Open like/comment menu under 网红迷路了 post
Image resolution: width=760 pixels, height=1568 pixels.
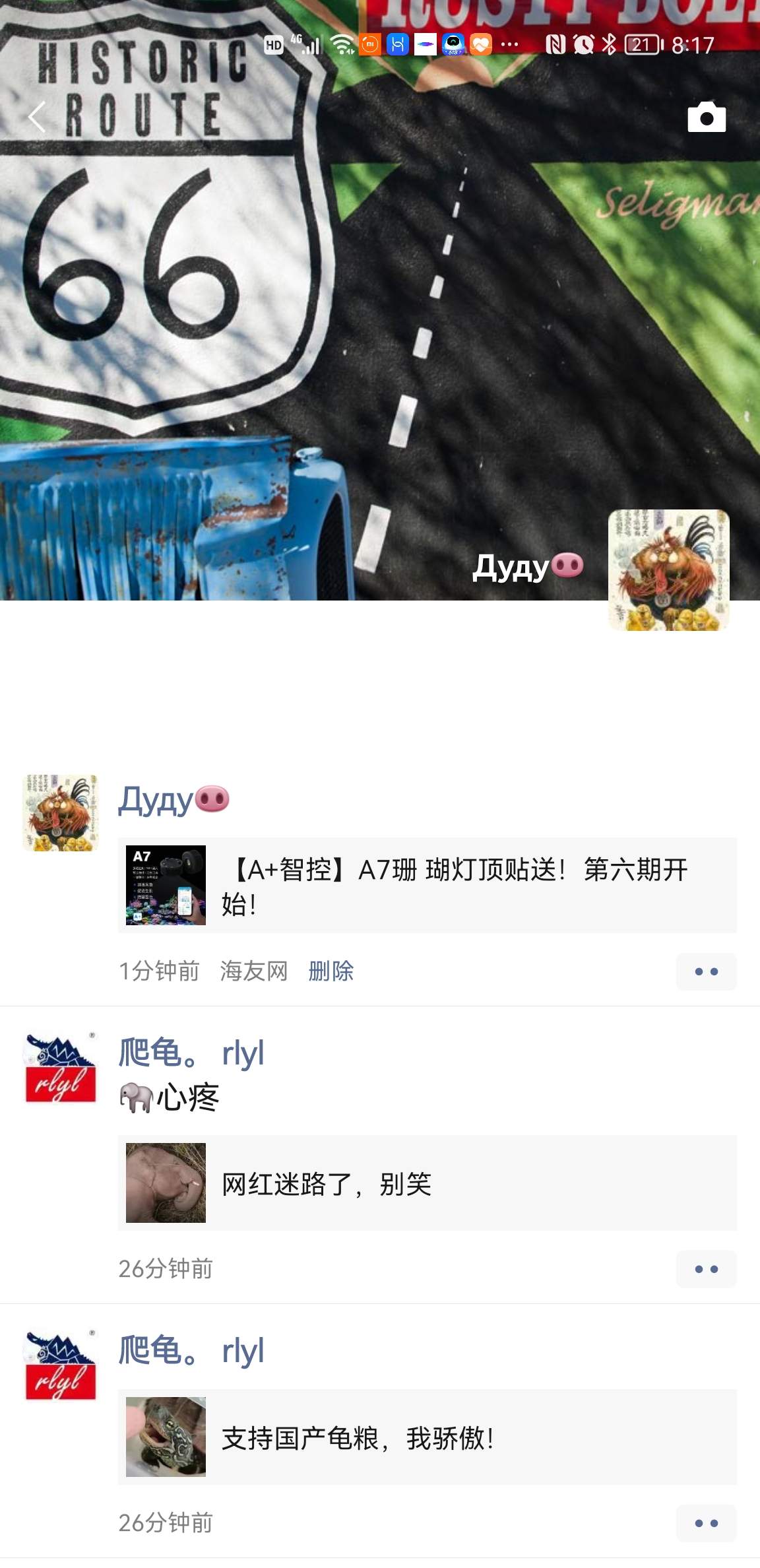point(706,1269)
